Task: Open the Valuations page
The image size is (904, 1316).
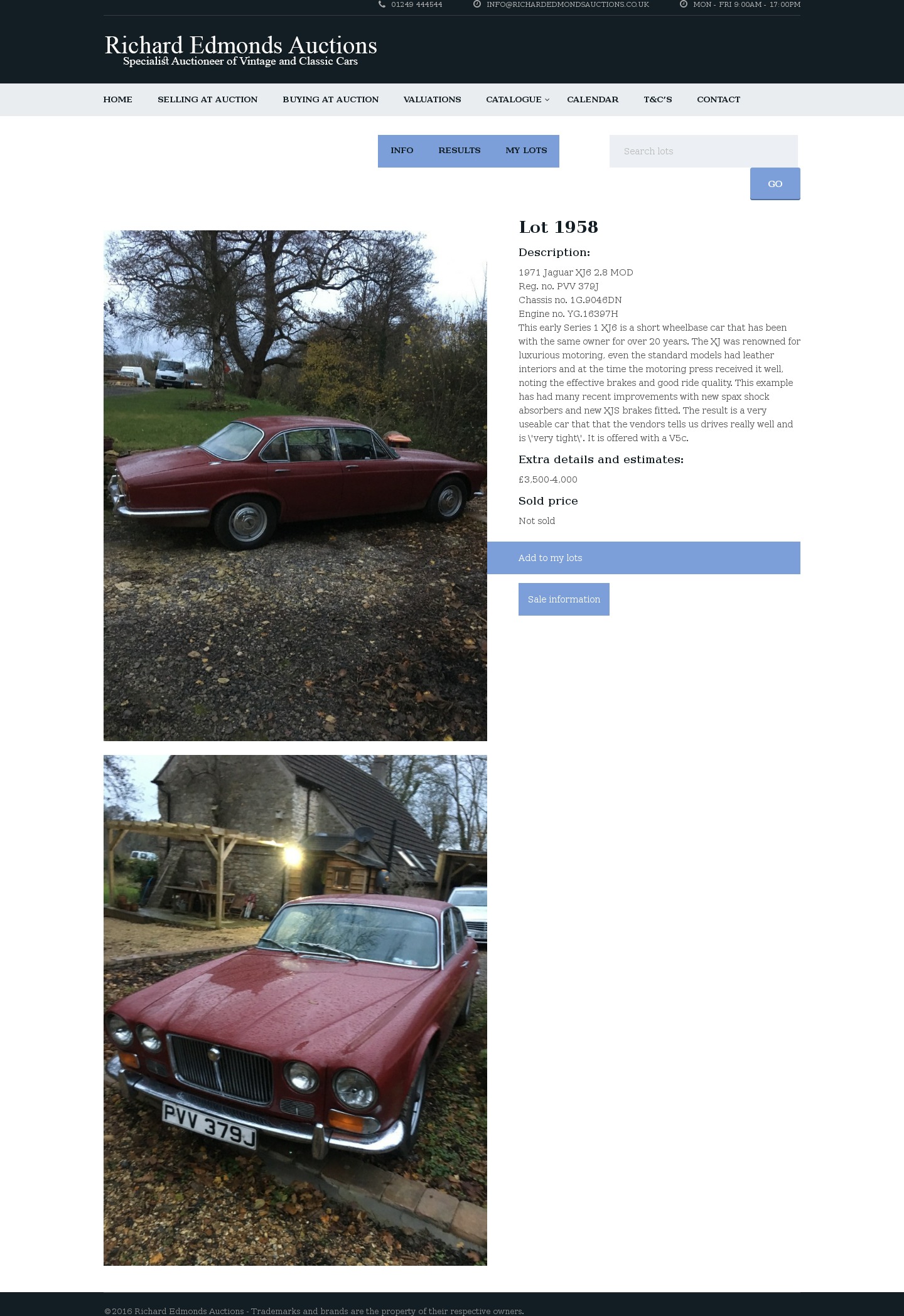Action: click(x=432, y=100)
